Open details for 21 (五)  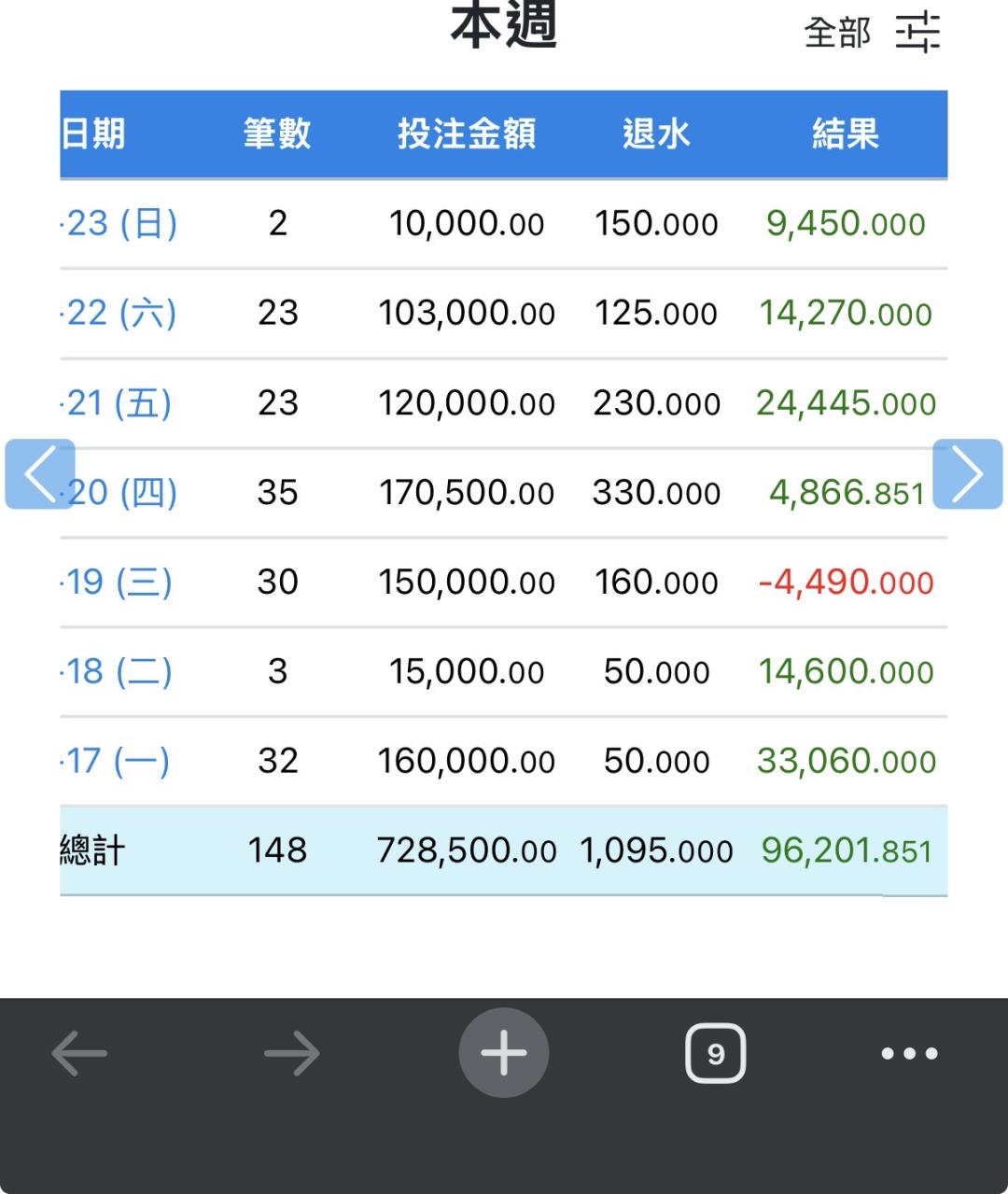(117, 402)
